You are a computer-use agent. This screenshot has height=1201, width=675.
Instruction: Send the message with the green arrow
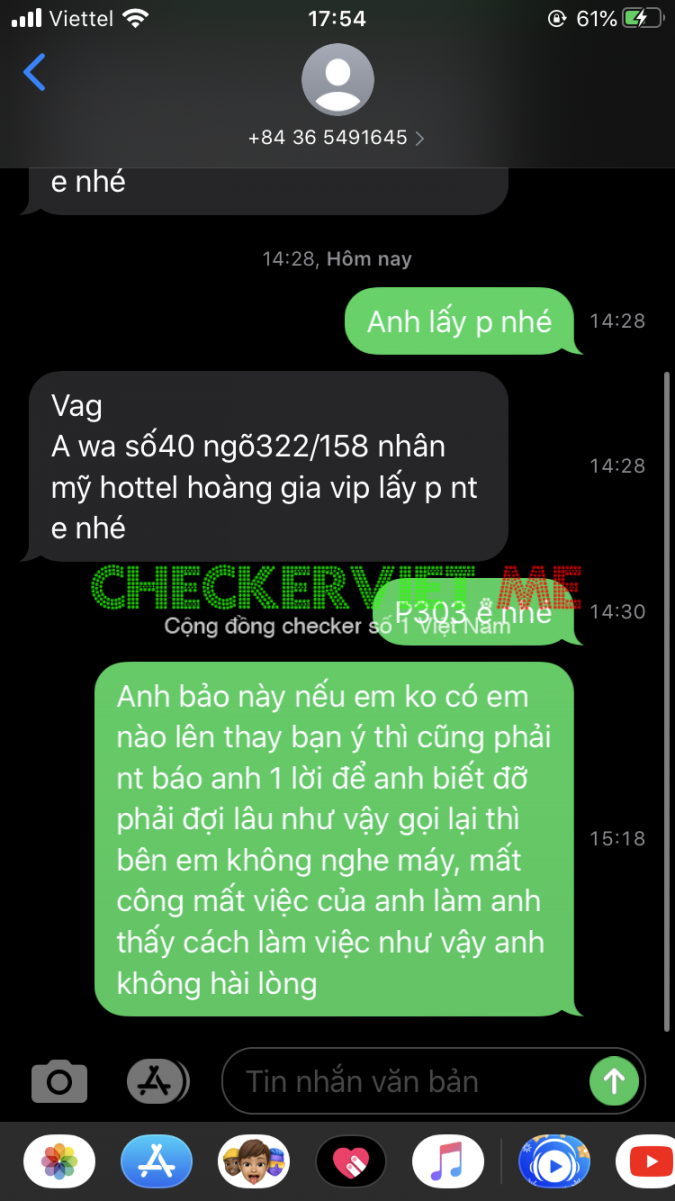coord(614,1080)
